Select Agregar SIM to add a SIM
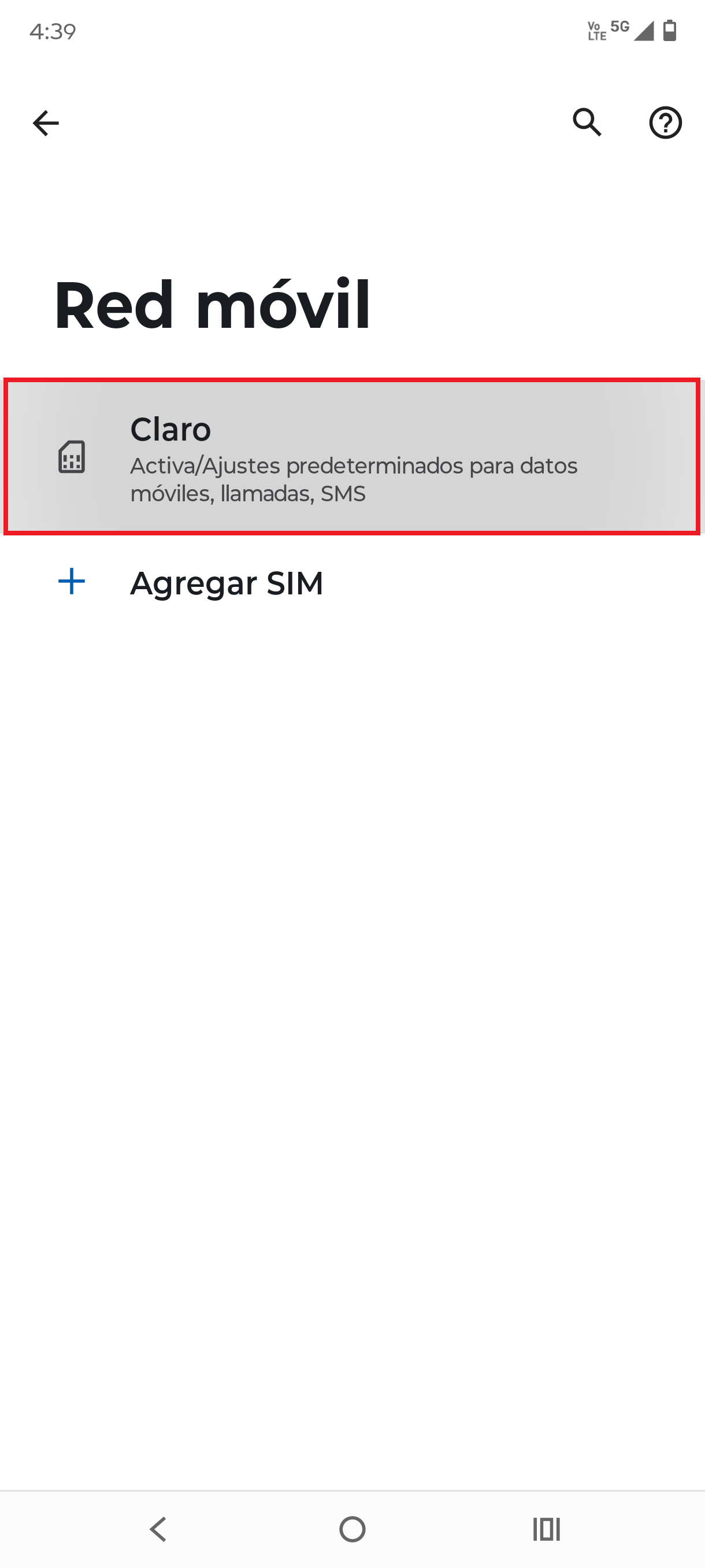The image size is (705, 1568). pyautogui.click(x=352, y=583)
